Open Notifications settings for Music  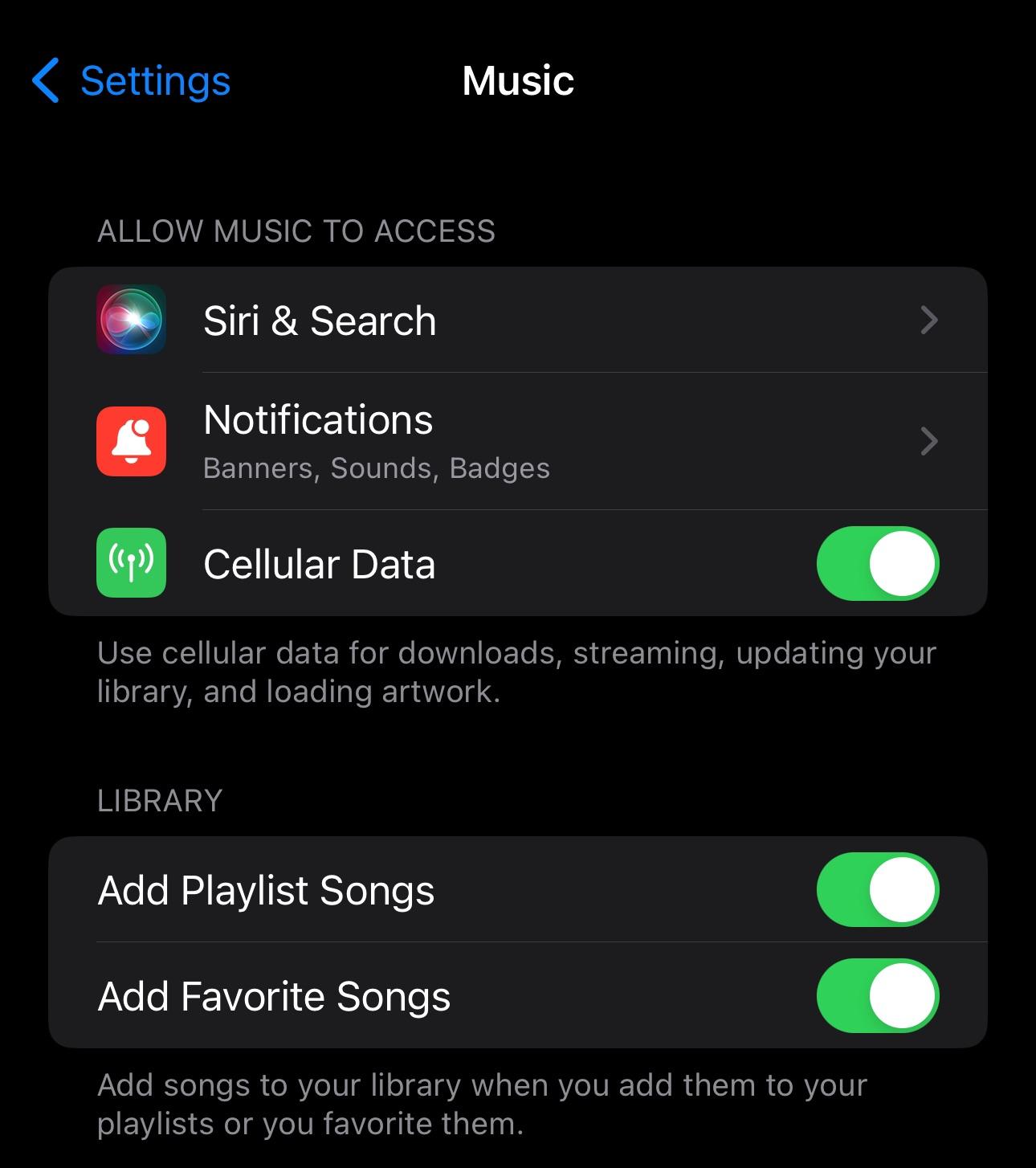(517, 441)
